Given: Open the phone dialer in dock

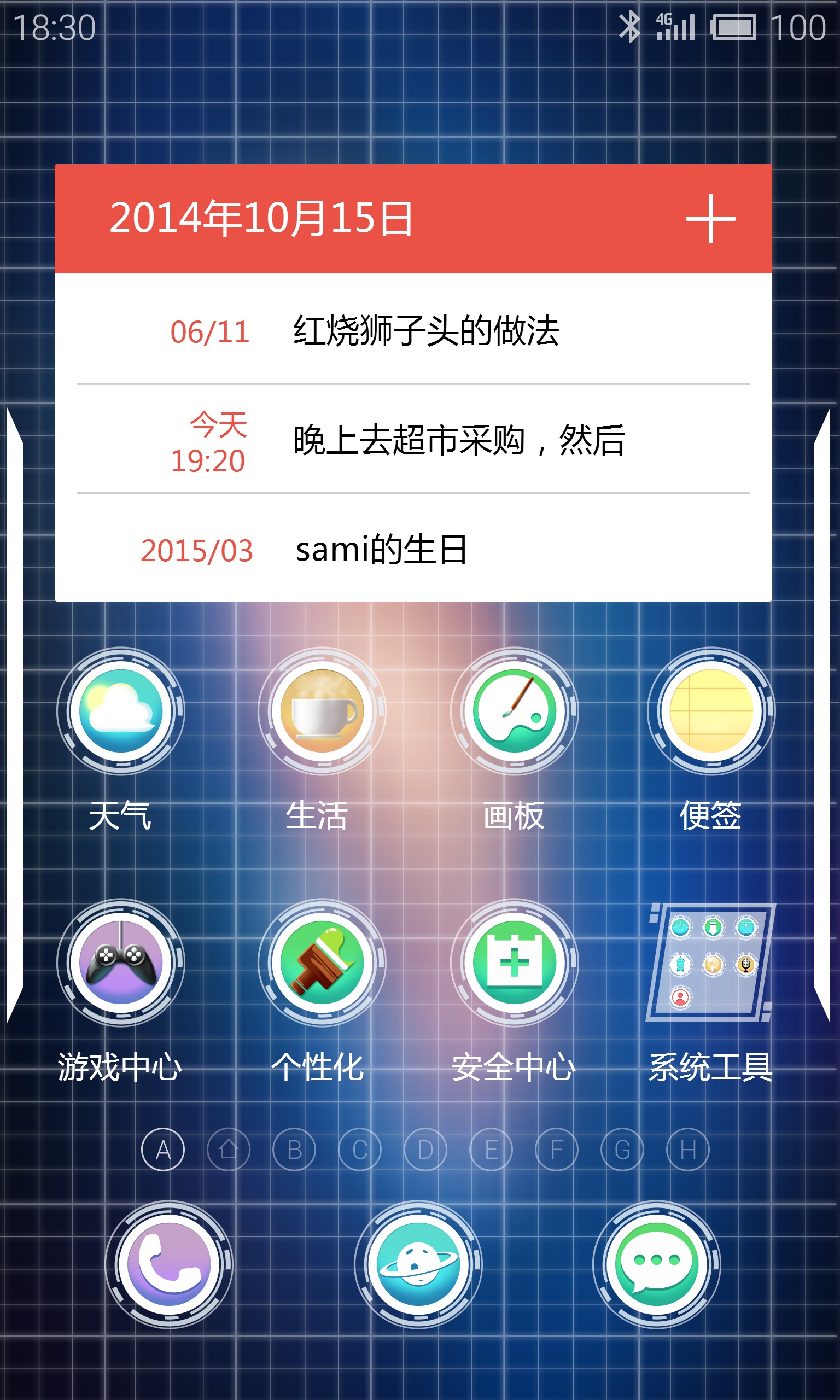Looking at the screenshot, I should click(x=168, y=1264).
